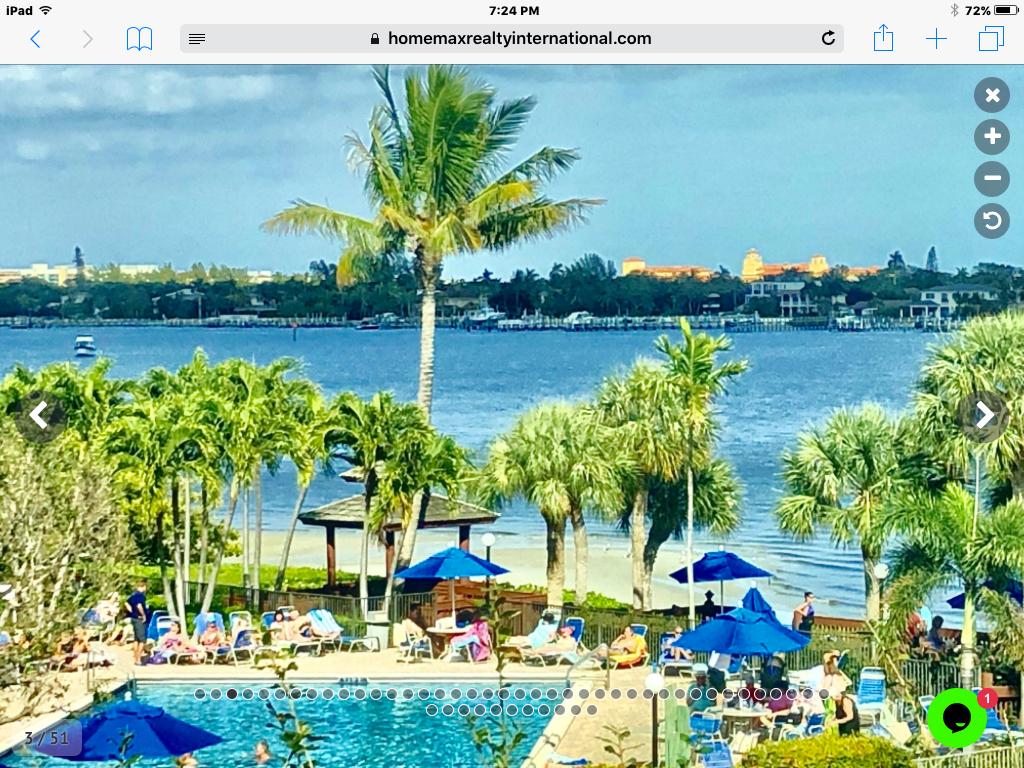Zoom out of the photo
Viewport: 1024px width, 768px height.
pyautogui.click(x=992, y=179)
